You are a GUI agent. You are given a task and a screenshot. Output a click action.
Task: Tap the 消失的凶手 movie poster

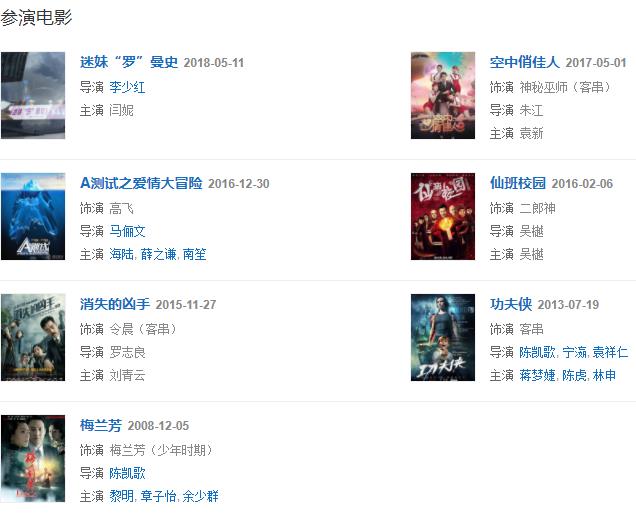(x=33, y=338)
